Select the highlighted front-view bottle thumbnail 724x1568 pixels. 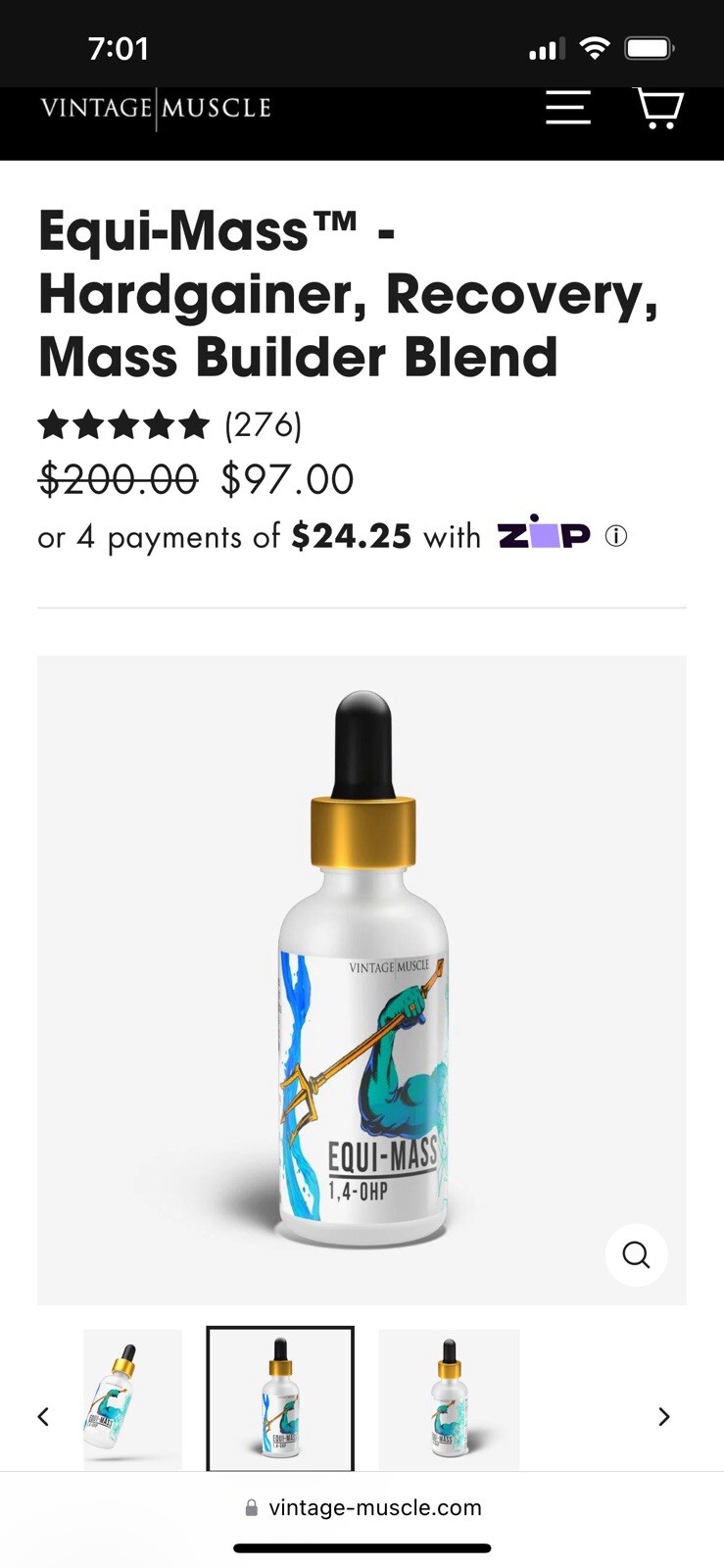pyautogui.click(x=280, y=1398)
